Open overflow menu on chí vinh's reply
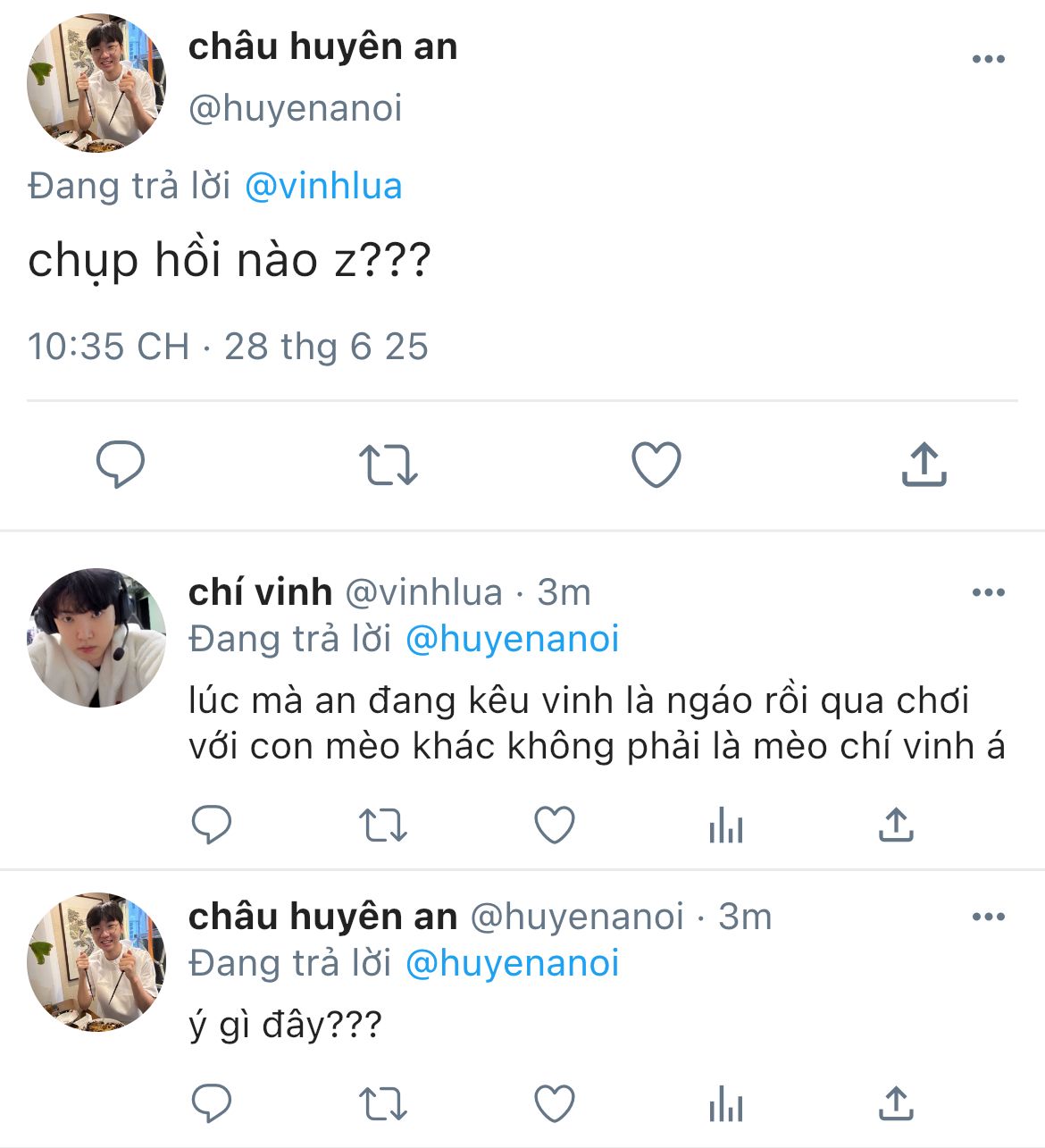The height and width of the screenshot is (1148, 1045). click(988, 592)
